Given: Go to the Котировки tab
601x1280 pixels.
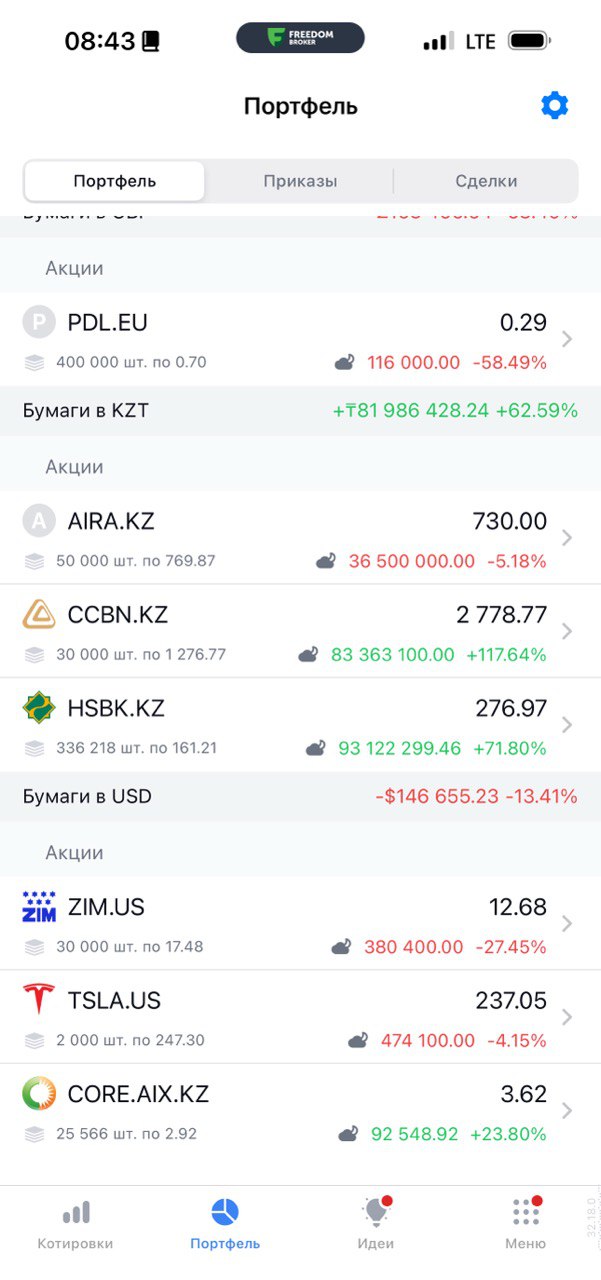Looking at the screenshot, I should pos(75,1224).
